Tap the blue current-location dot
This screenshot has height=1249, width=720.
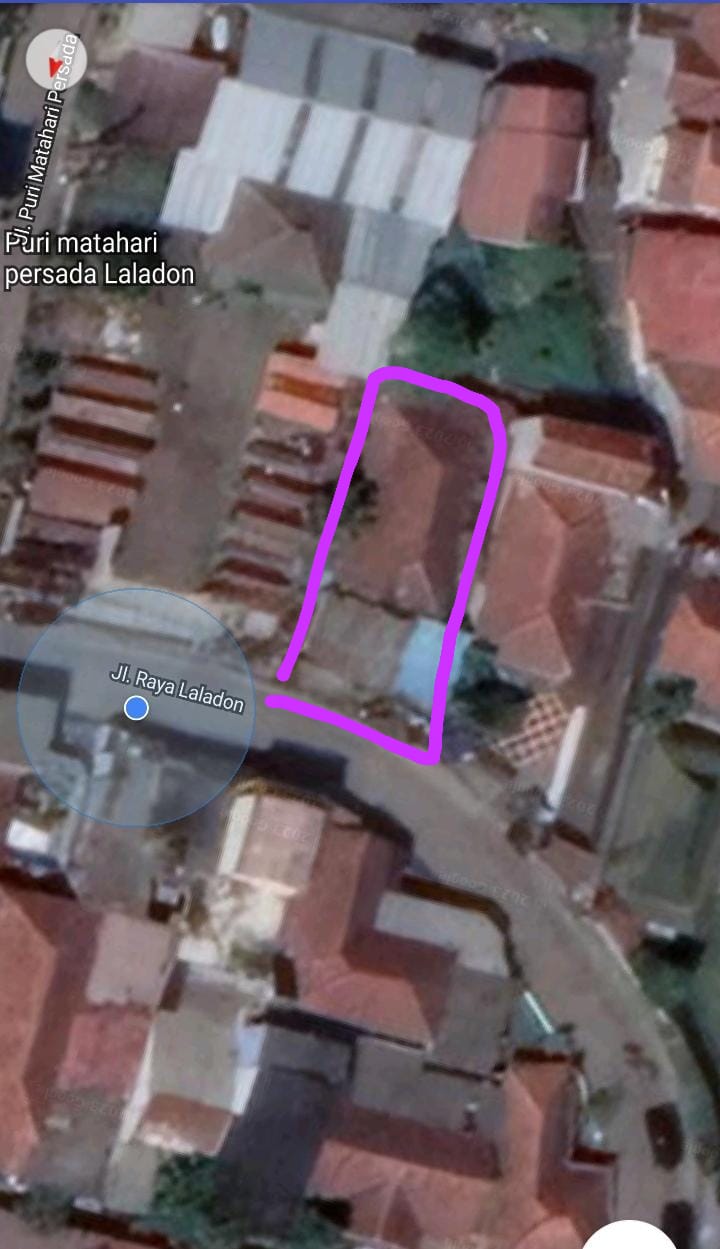(137, 708)
